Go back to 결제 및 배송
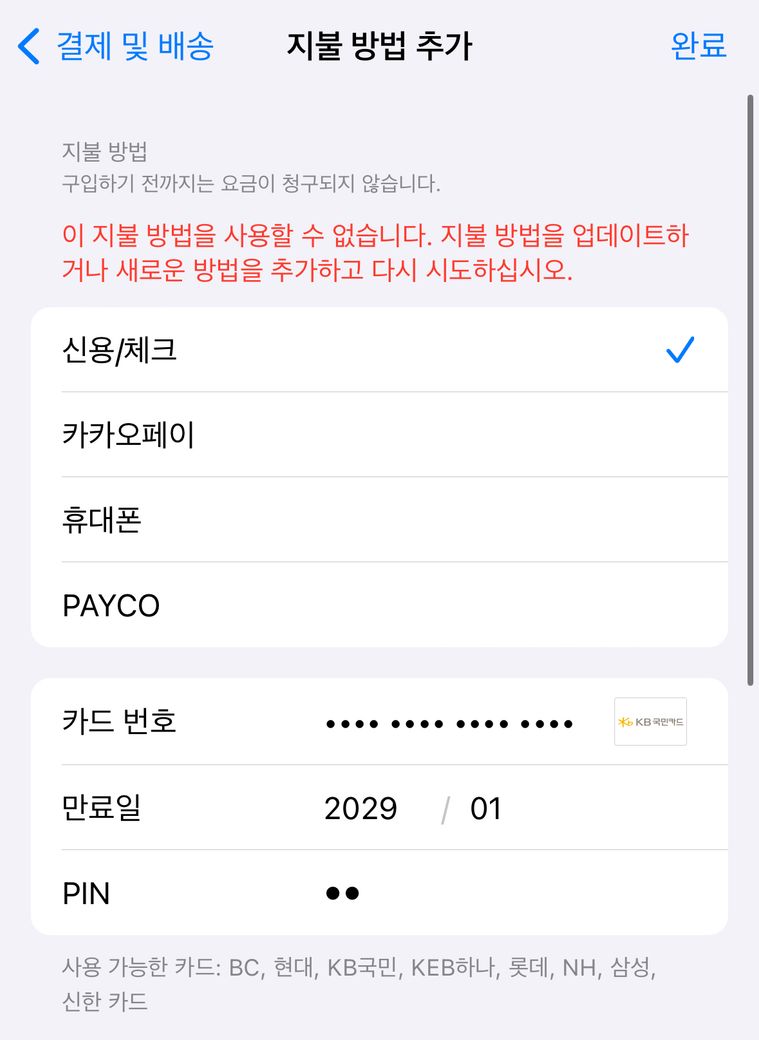This screenshot has width=759, height=1040. point(117,45)
